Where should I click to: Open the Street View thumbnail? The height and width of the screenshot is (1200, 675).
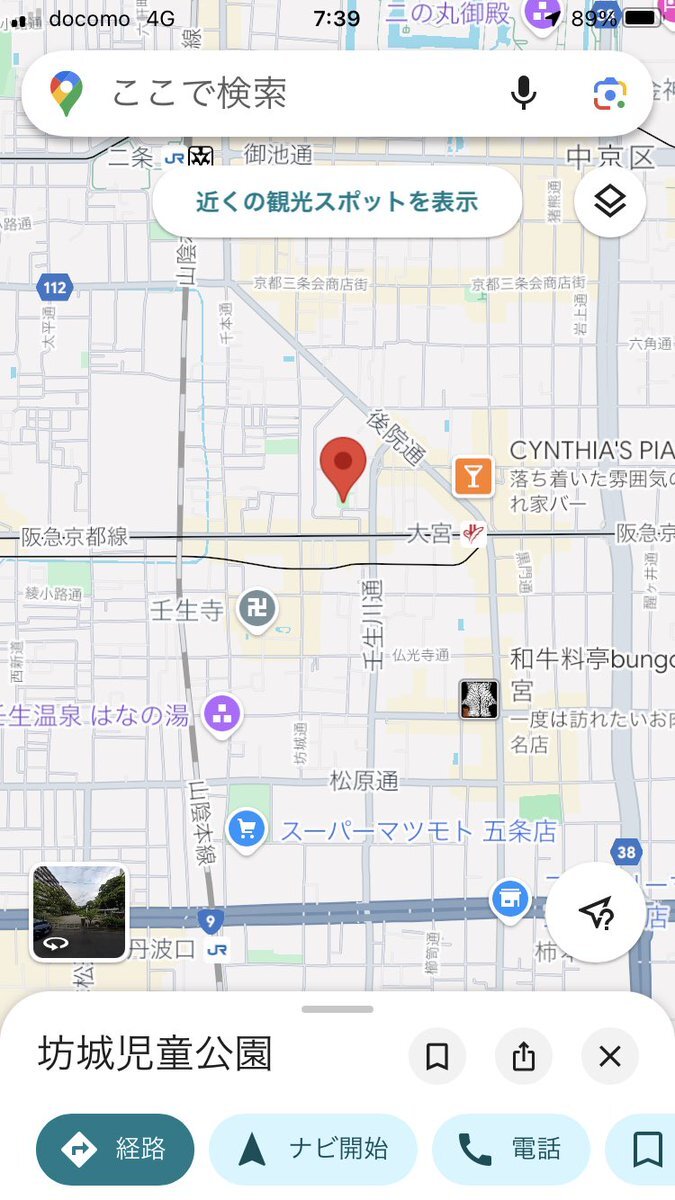(80, 912)
